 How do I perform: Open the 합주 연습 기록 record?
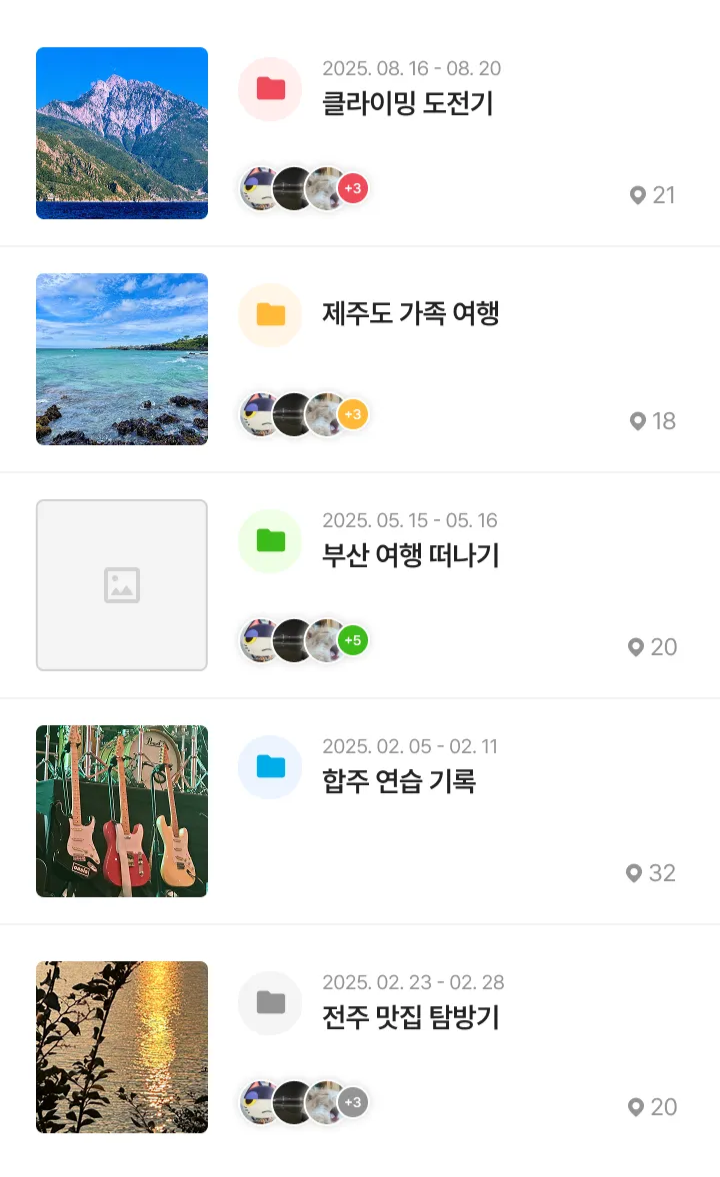(398, 781)
